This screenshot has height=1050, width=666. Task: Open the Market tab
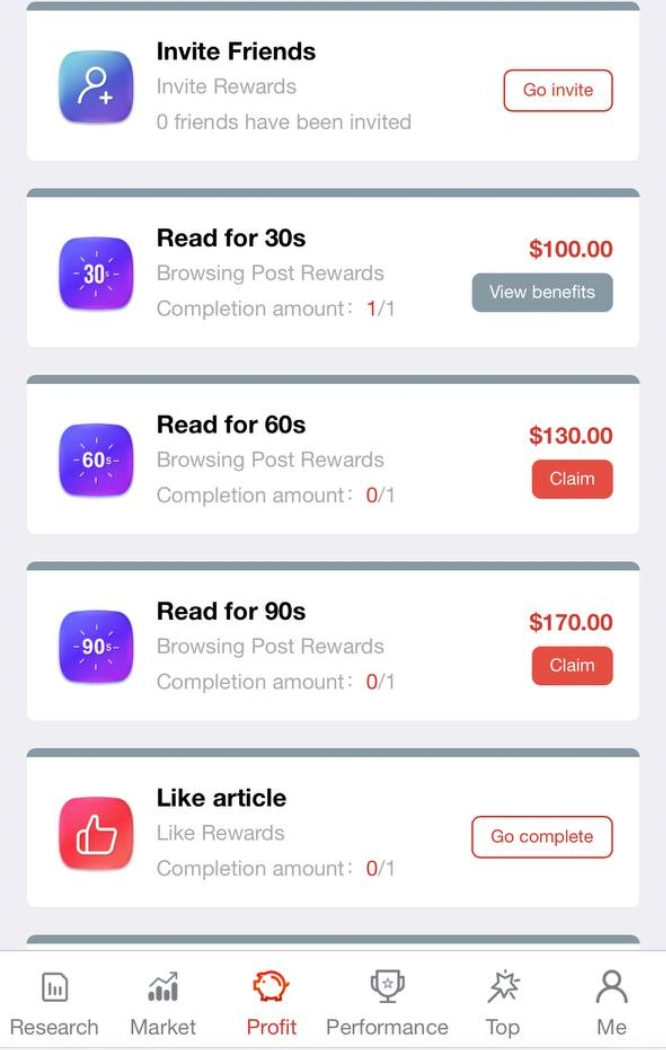click(x=163, y=1003)
